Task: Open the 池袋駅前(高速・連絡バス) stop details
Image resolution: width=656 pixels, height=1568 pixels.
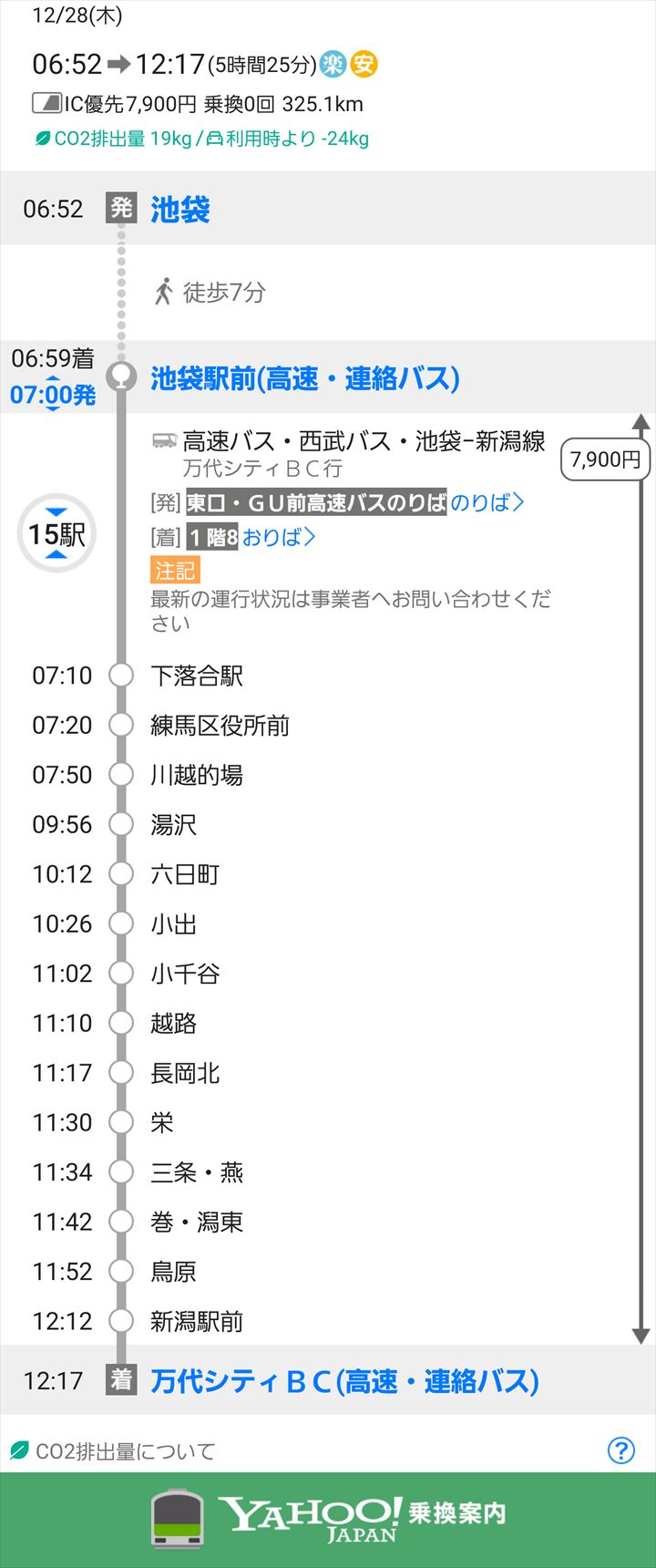Action: (x=304, y=378)
